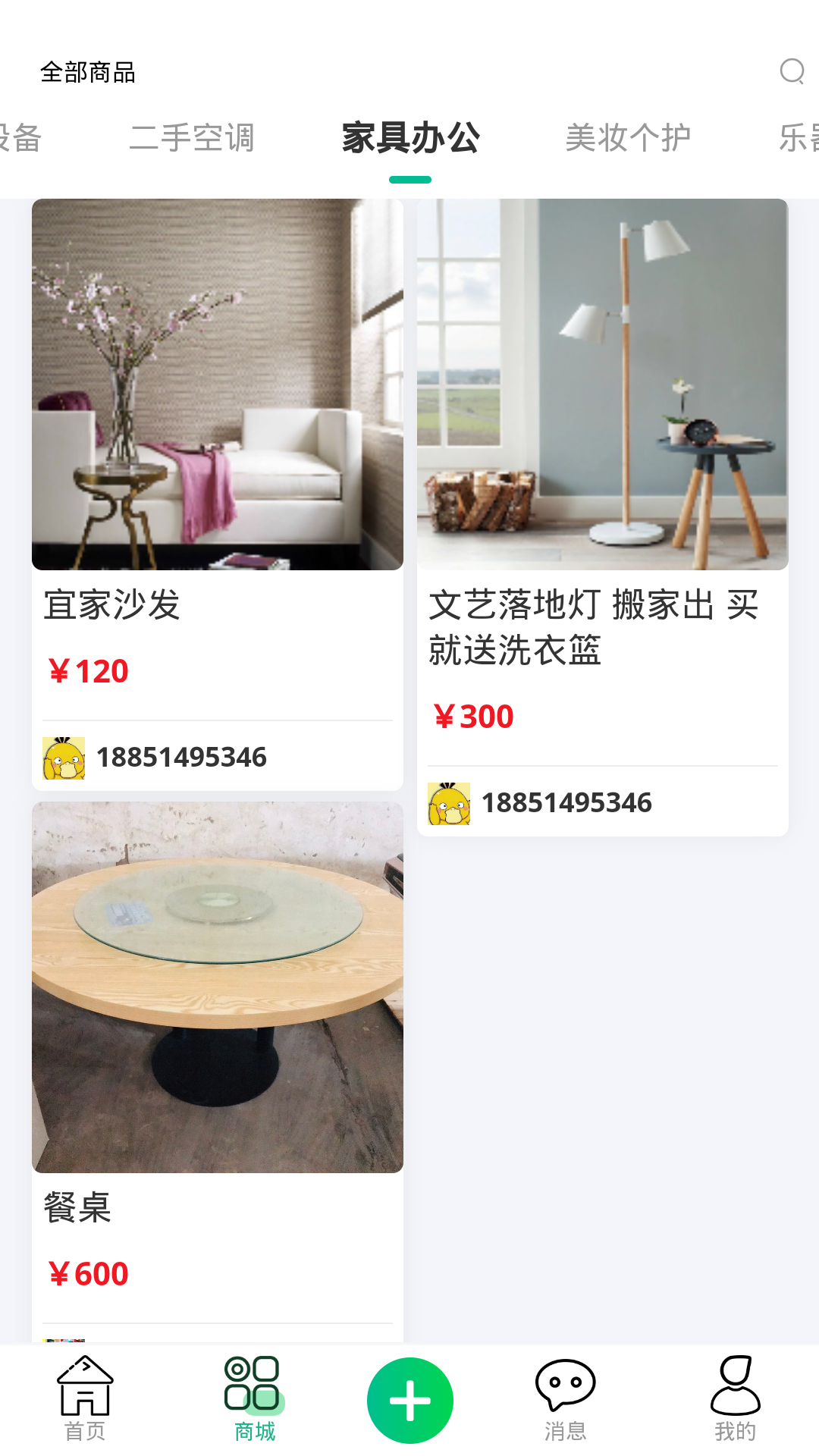The height and width of the screenshot is (1456, 819).
Task: Open the search magnifier icon
Action: click(791, 72)
